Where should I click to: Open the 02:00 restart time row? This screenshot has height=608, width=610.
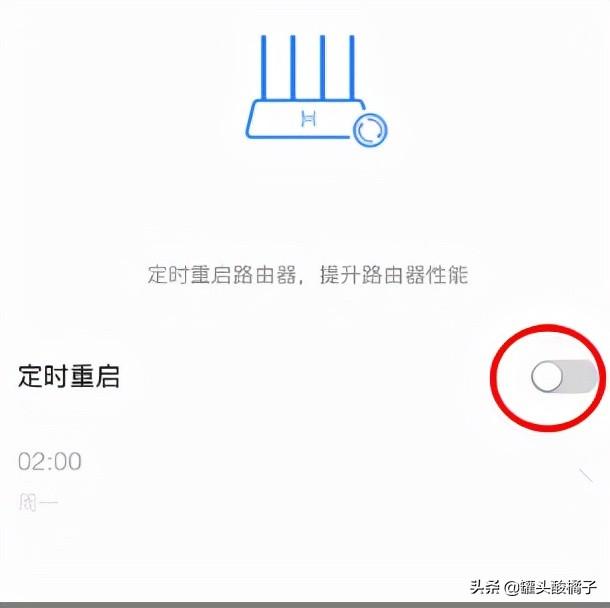300,476
